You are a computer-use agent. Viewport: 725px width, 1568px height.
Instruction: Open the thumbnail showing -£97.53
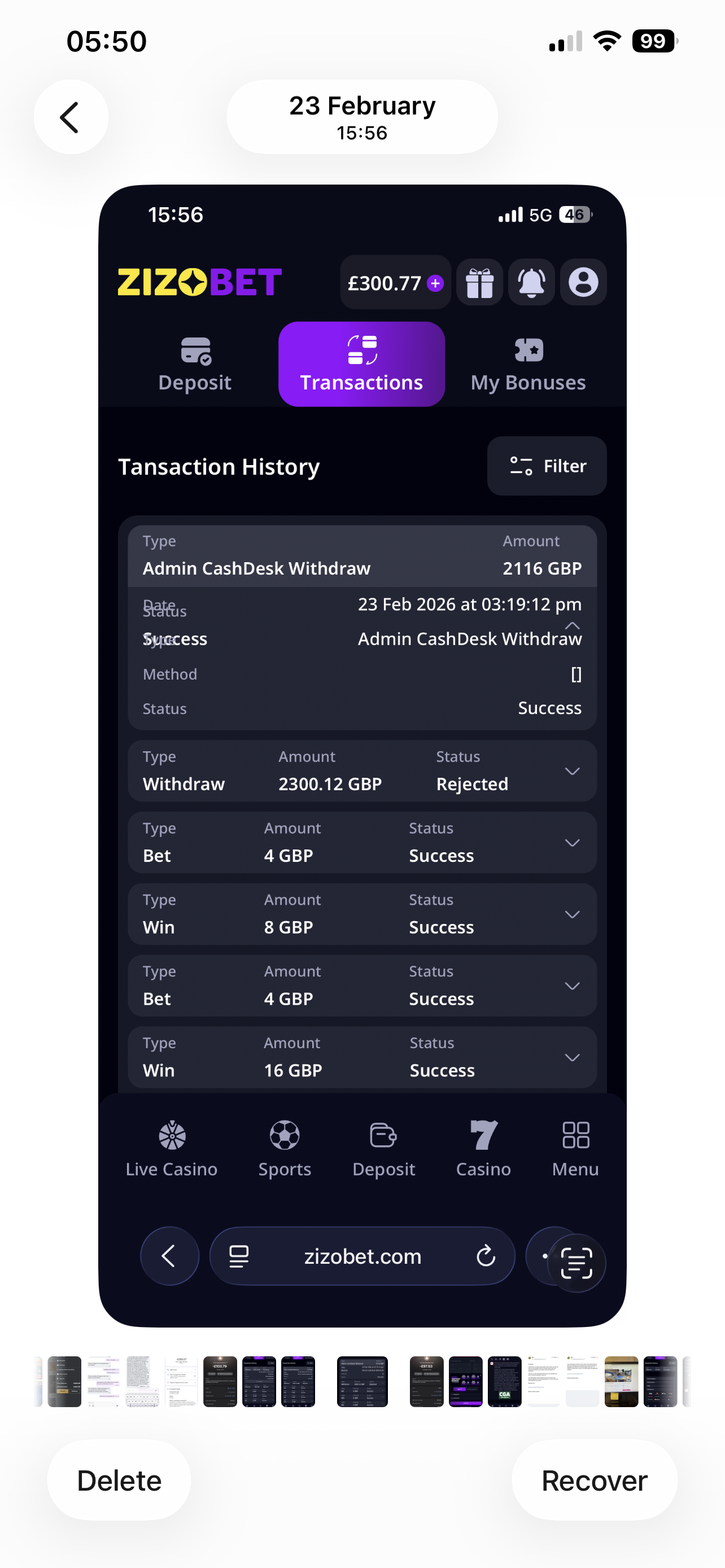coord(426,1381)
